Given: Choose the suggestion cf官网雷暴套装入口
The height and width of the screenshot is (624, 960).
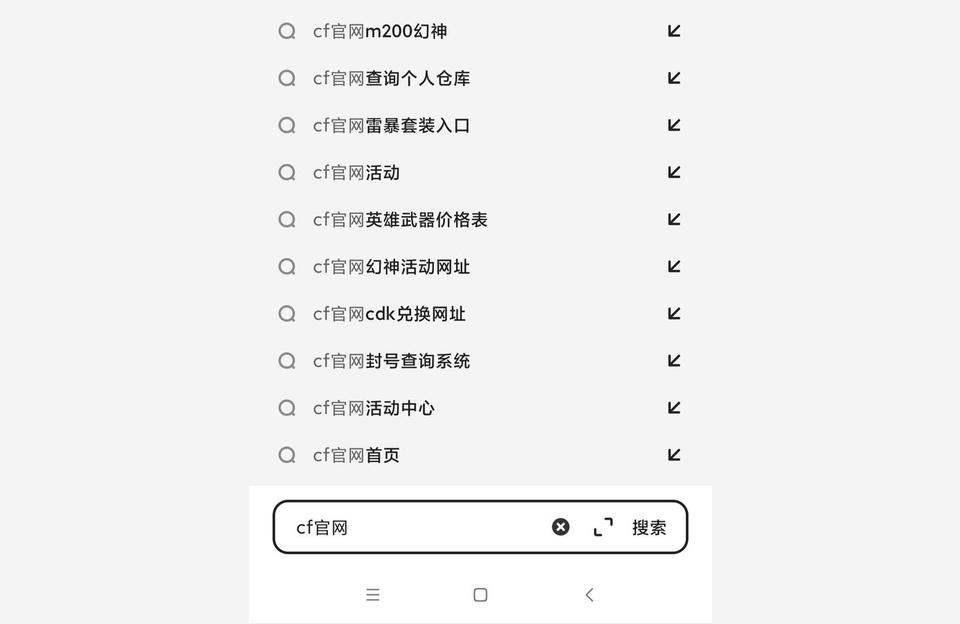Looking at the screenshot, I should tap(391, 126).
